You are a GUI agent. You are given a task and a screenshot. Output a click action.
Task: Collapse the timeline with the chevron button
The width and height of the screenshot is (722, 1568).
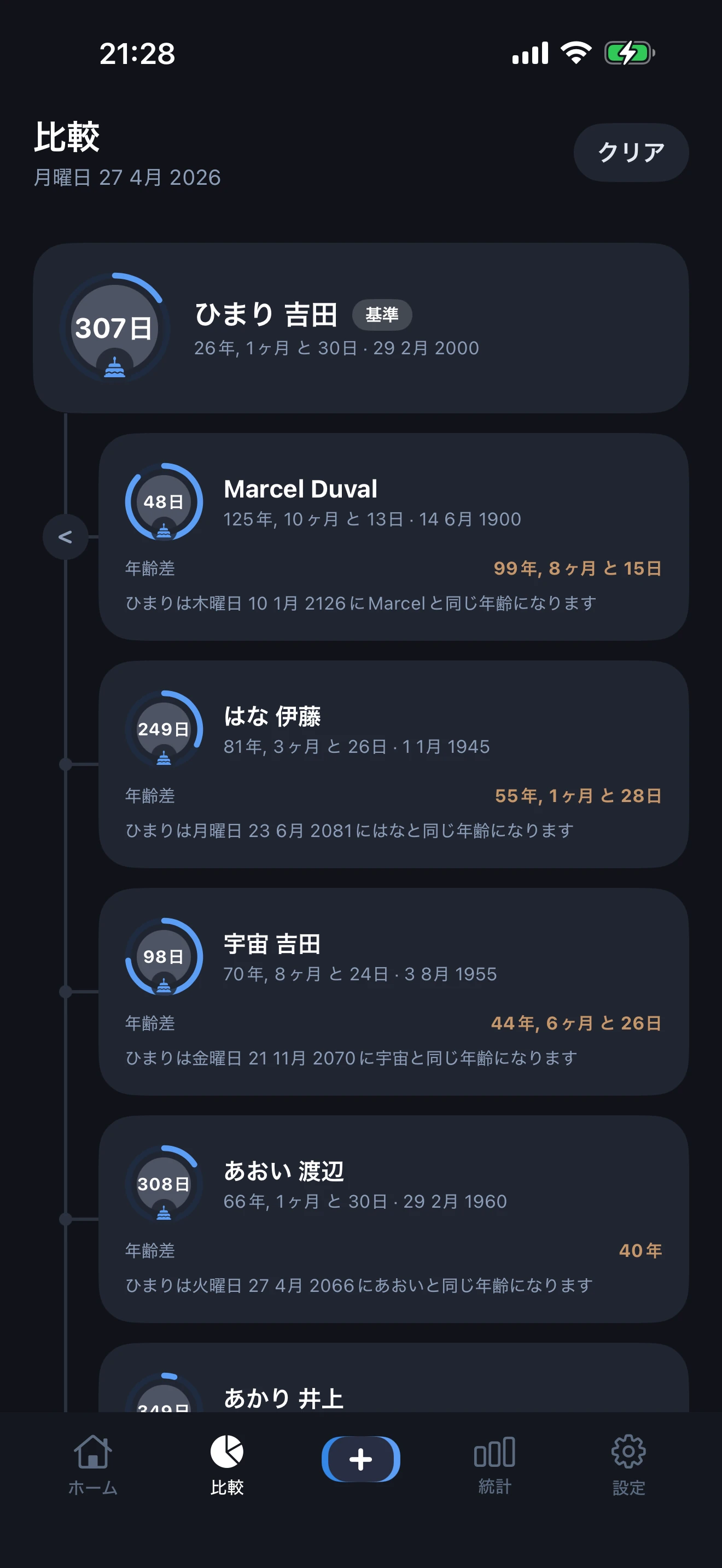[65, 537]
